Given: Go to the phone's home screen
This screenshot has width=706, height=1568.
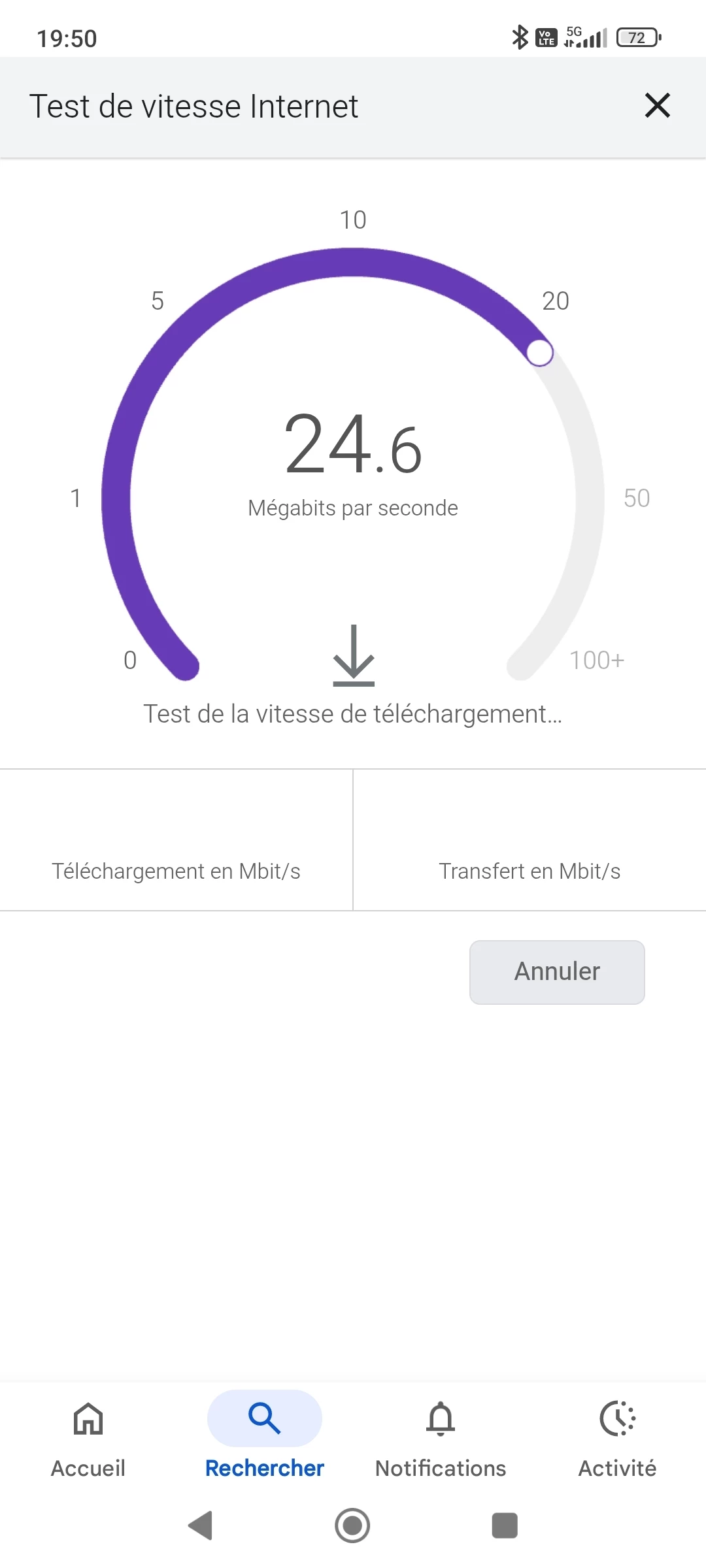Looking at the screenshot, I should click(352, 1526).
